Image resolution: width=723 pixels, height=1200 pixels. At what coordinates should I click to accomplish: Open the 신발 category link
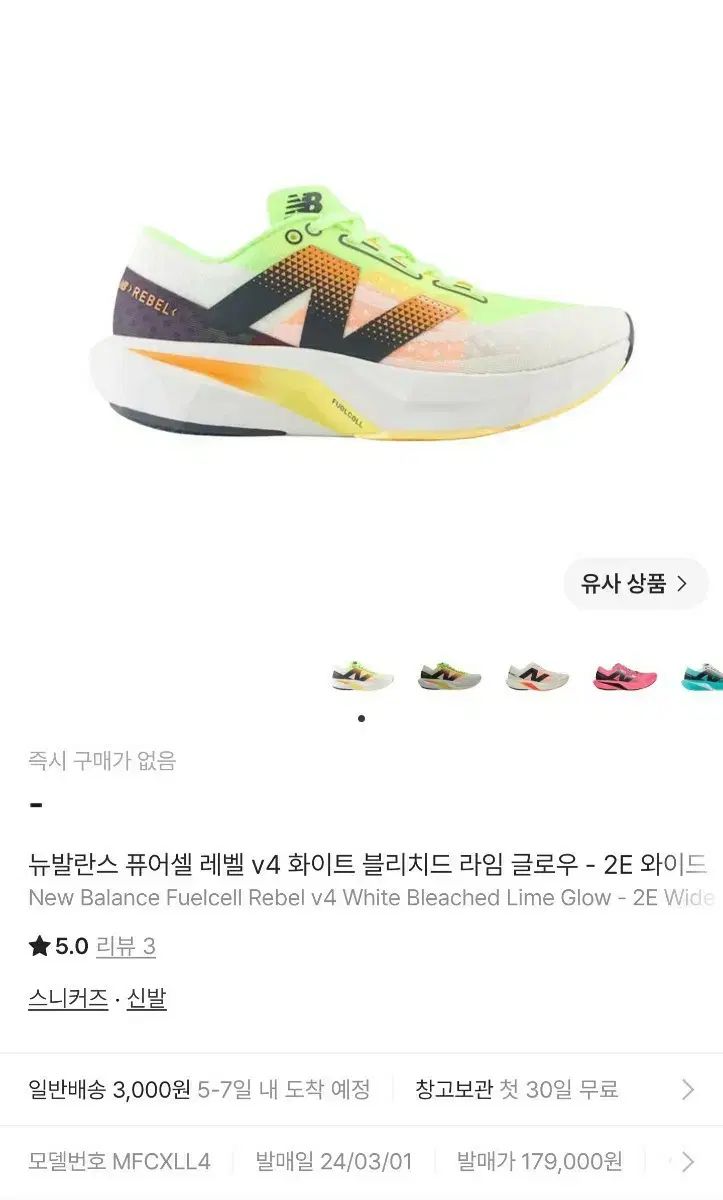point(147,998)
